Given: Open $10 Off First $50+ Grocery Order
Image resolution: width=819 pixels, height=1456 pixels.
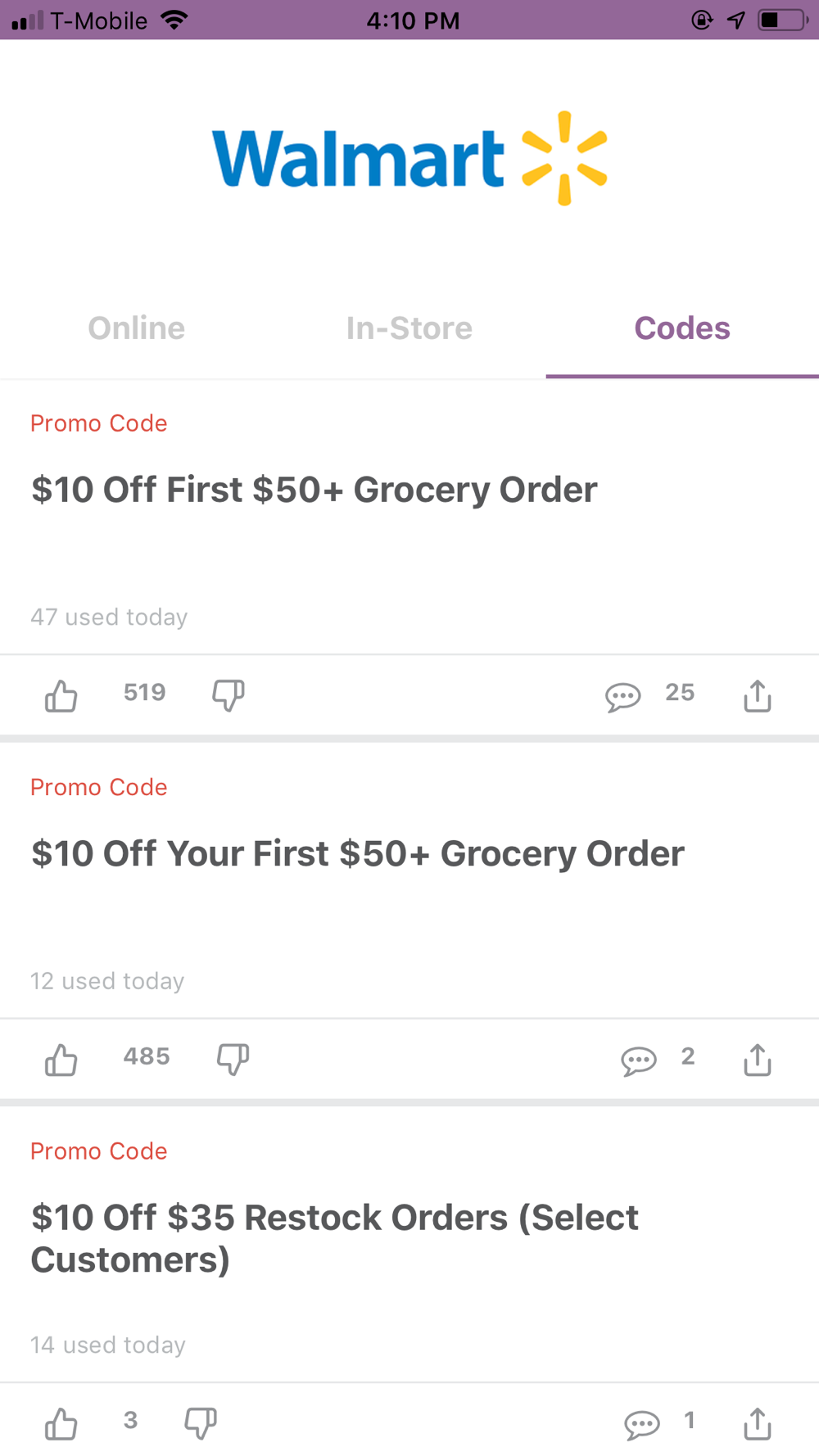Looking at the screenshot, I should (x=314, y=490).
